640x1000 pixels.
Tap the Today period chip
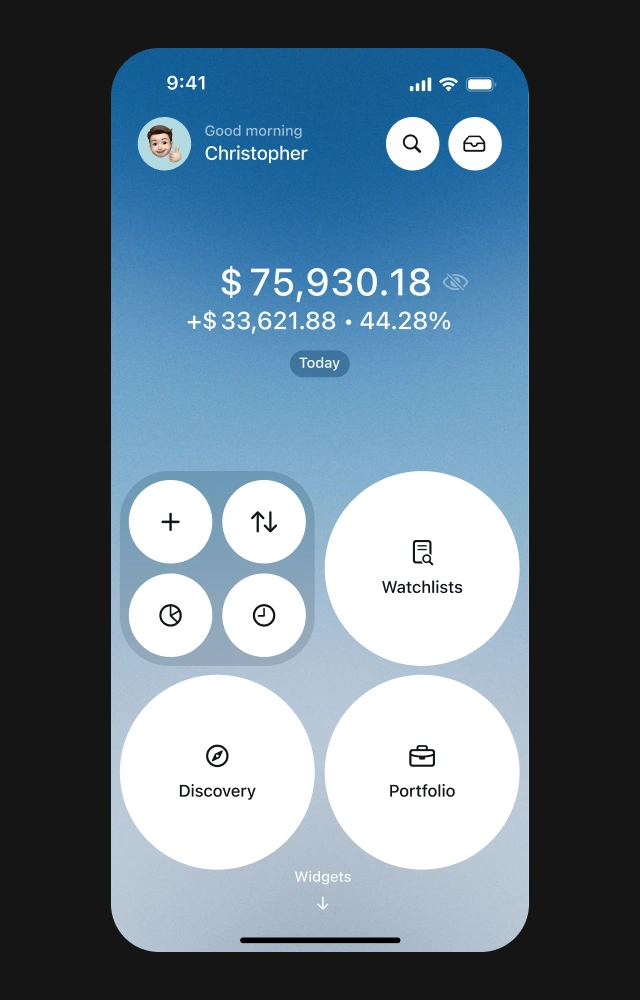pos(319,363)
